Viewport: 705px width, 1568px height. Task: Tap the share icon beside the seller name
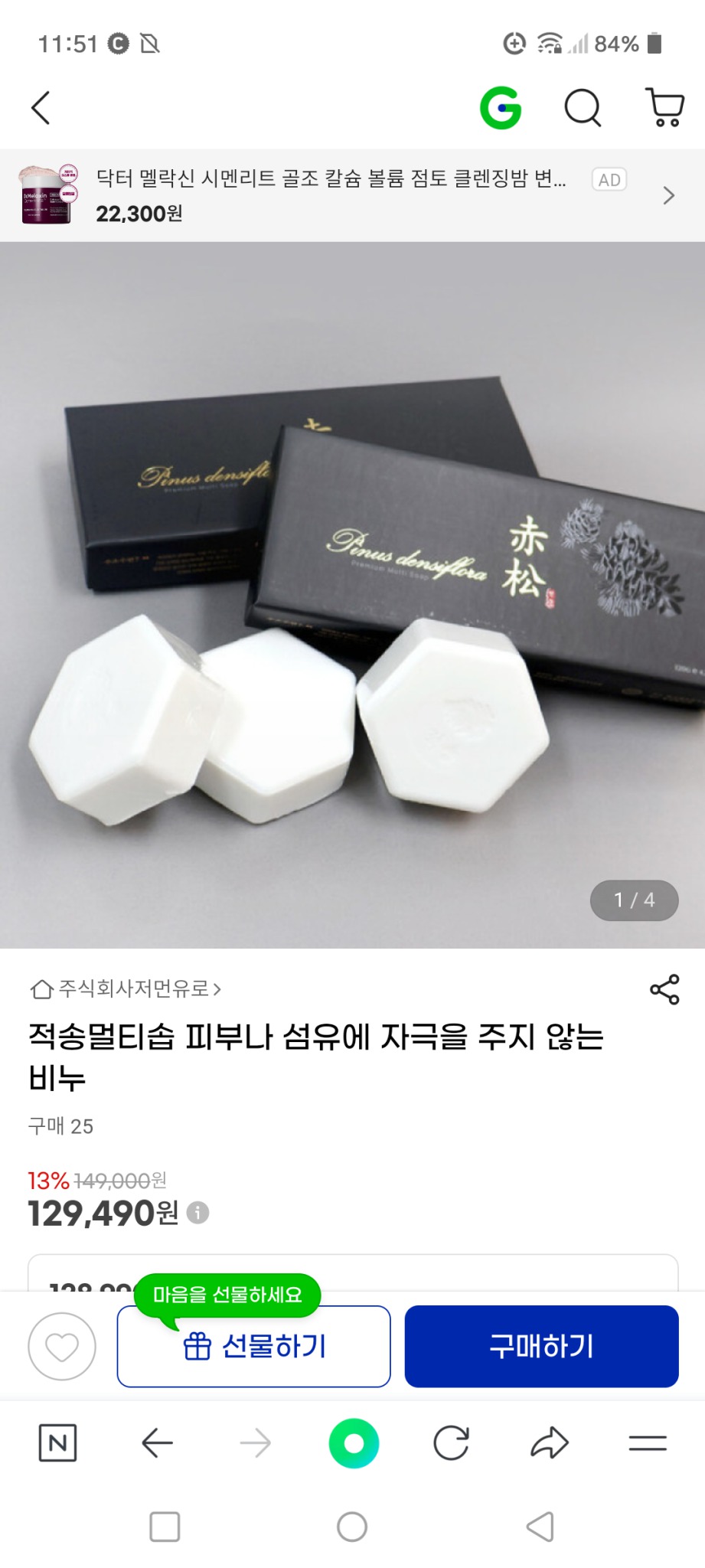(x=665, y=989)
